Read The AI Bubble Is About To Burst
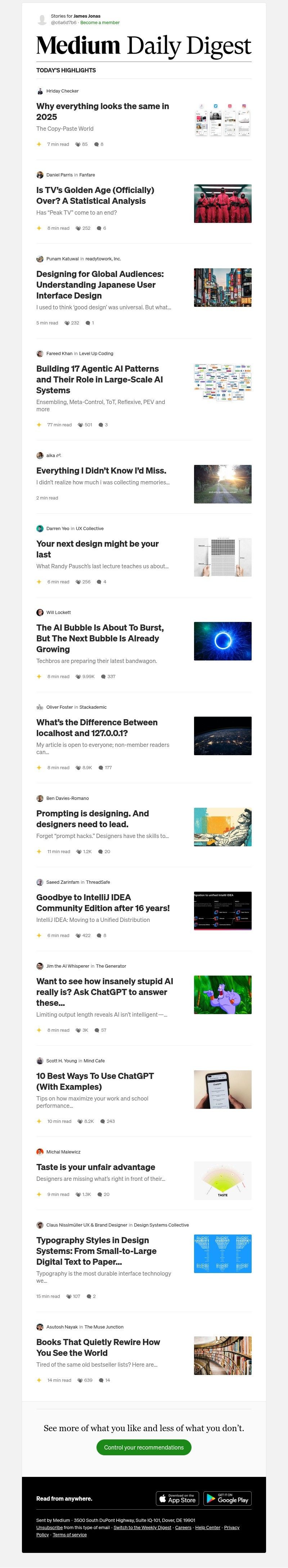Viewport: 288px width, 1568px height. point(100,638)
